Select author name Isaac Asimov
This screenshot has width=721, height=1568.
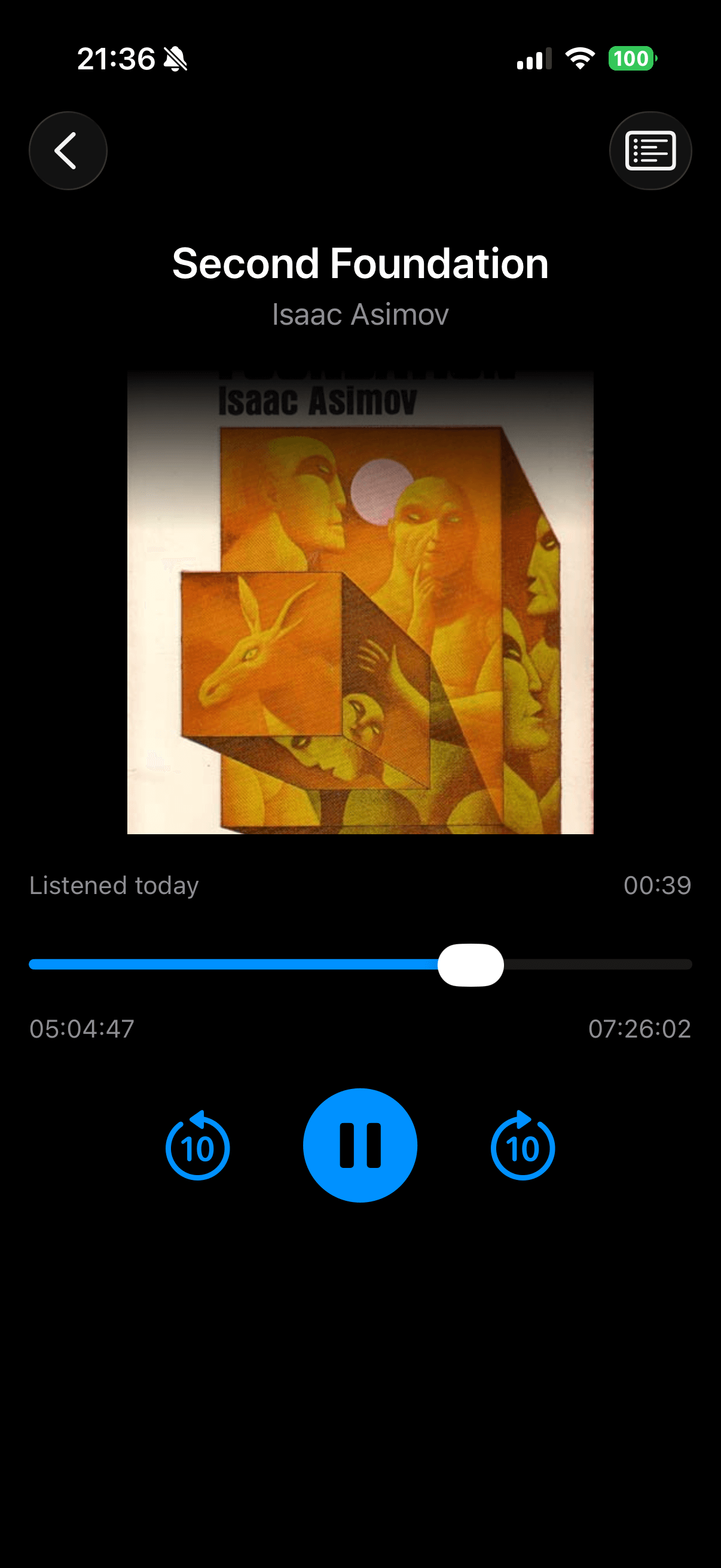tap(360, 314)
